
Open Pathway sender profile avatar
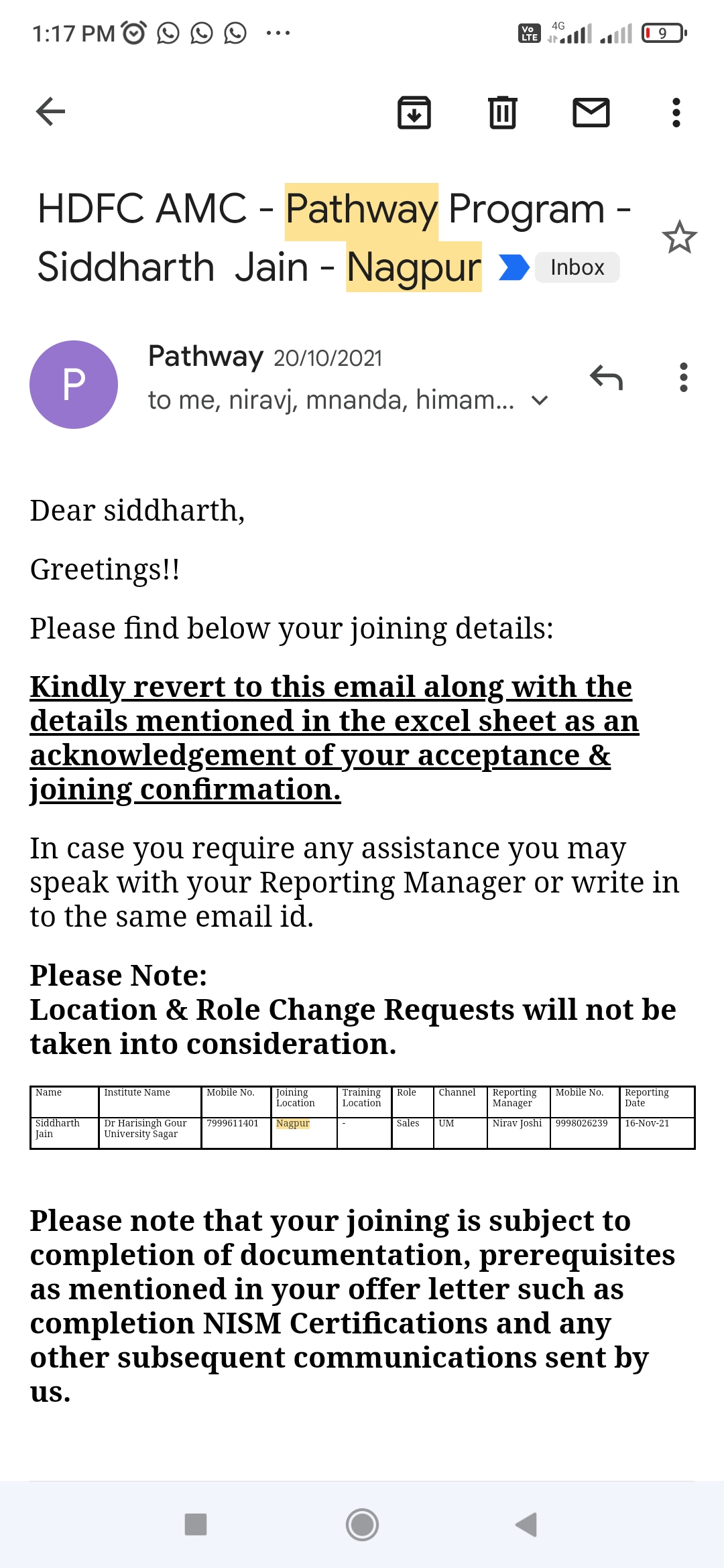(x=74, y=384)
